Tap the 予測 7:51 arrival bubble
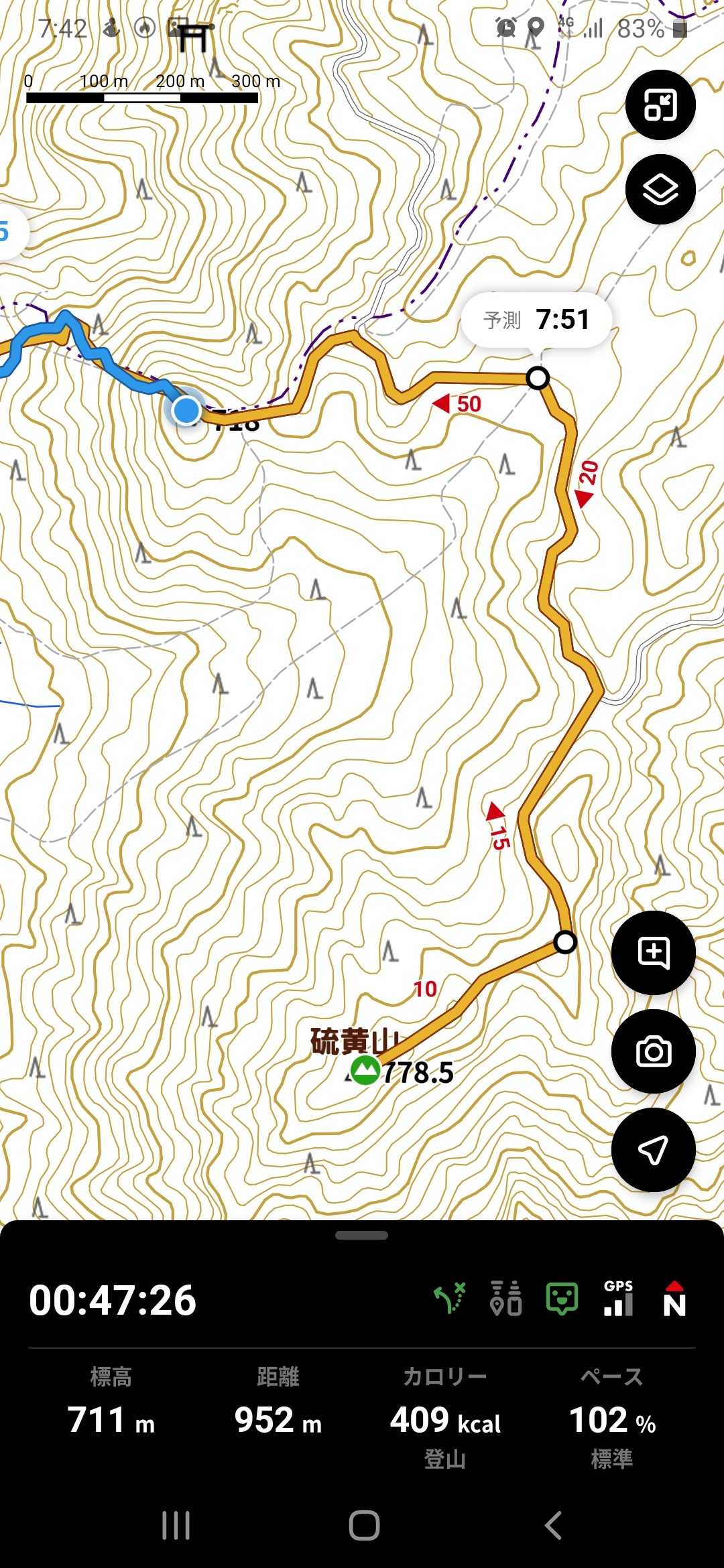The width and height of the screenshot is (724, 1568). pos(536,320)
